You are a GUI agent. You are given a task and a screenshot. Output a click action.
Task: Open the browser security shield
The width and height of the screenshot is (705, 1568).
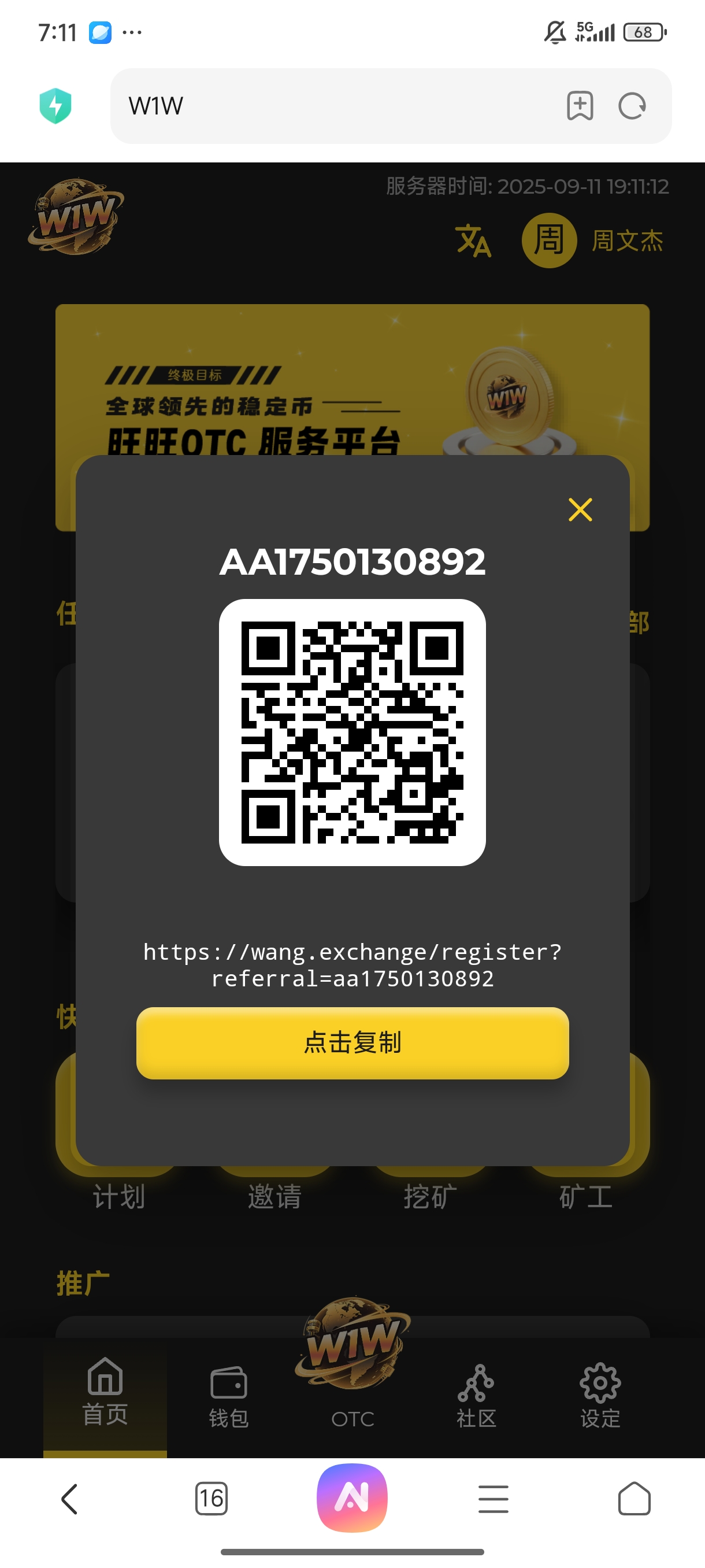pos(55,106)
